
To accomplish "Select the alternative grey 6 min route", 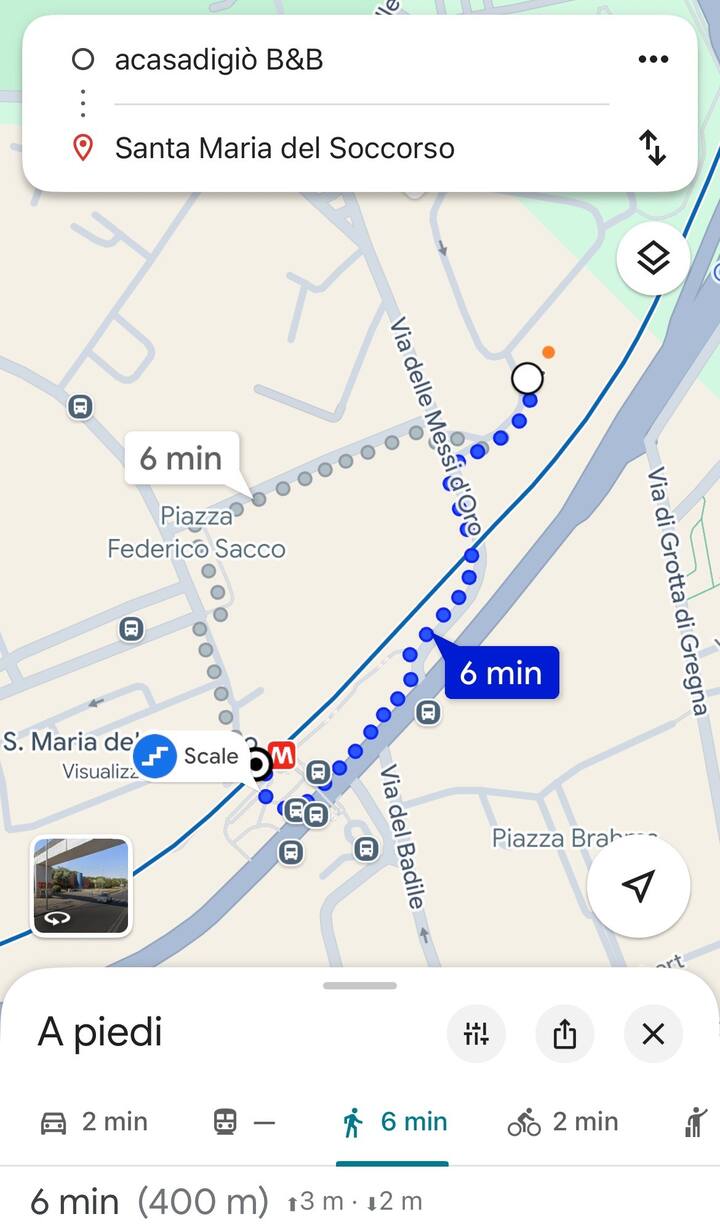I will pyautogui.click(x=181, y=459).
